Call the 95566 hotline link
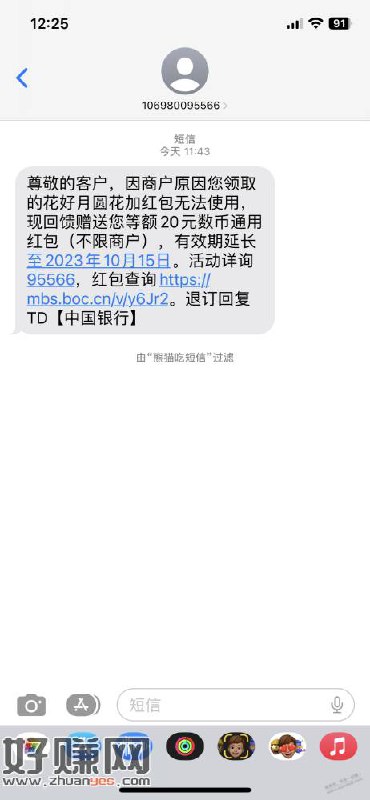 pos(51,280)
